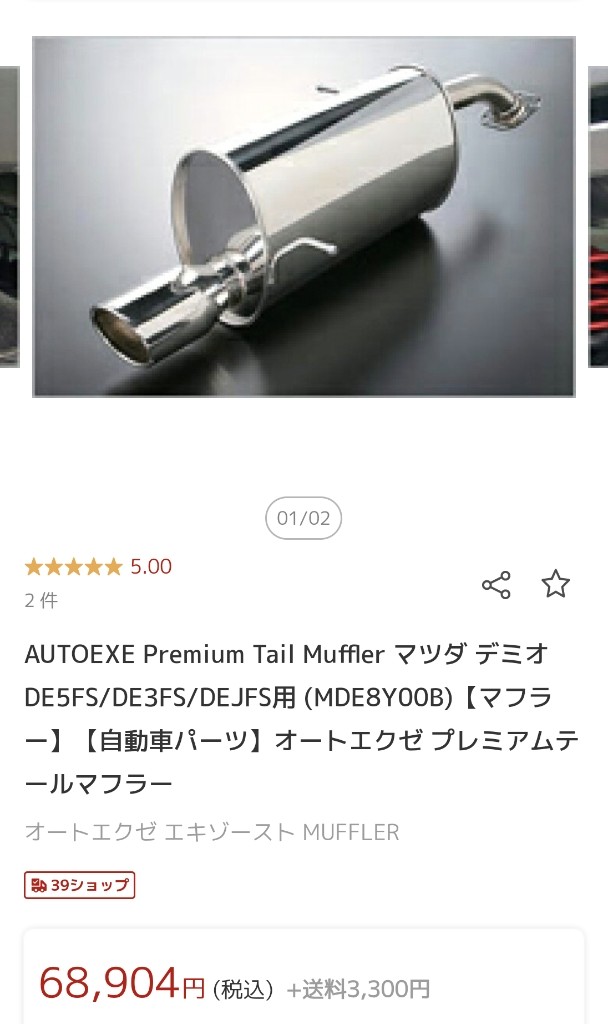This screenshot has width=608, height=1024.
Task: Tap the 39ショップ badge
Action: coord(80,885)
